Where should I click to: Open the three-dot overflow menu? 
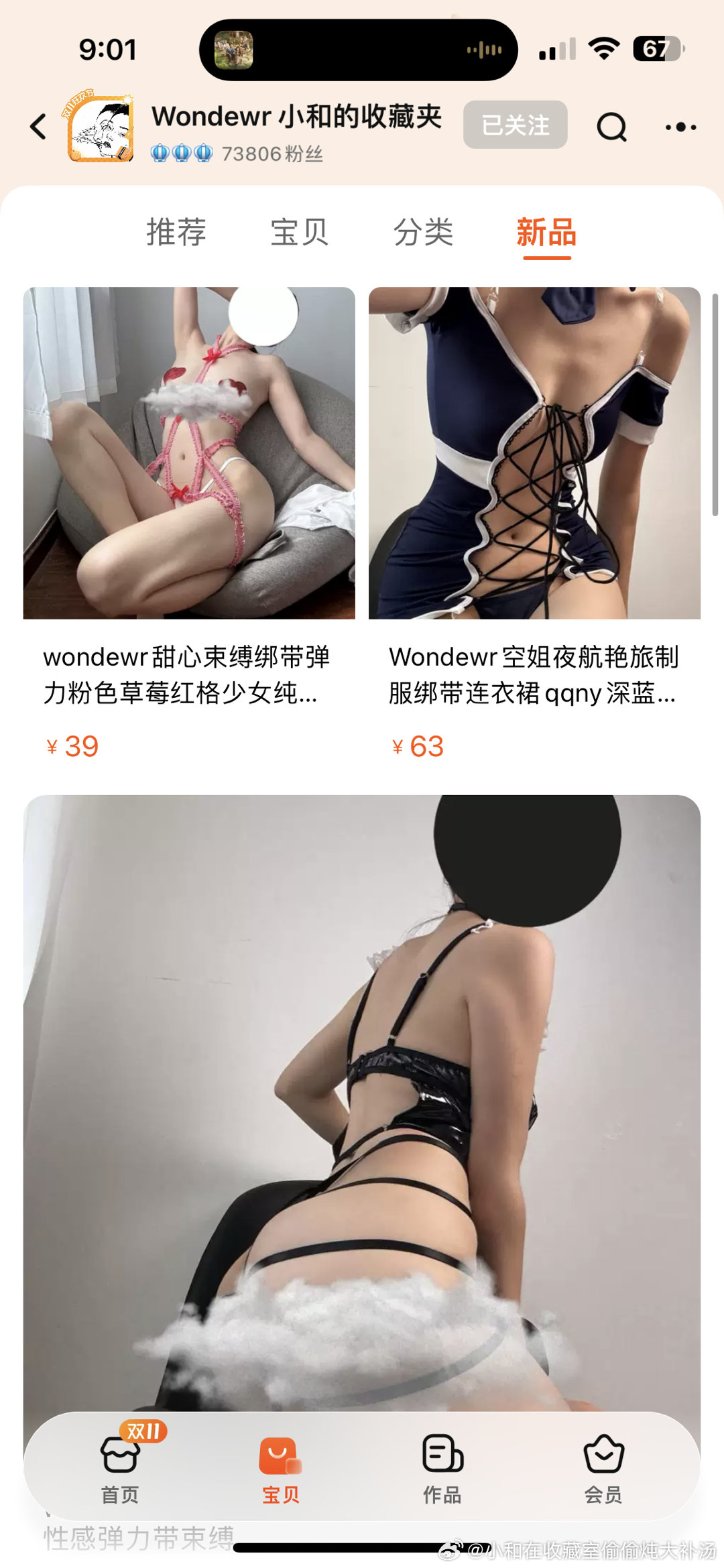point(680,126)
